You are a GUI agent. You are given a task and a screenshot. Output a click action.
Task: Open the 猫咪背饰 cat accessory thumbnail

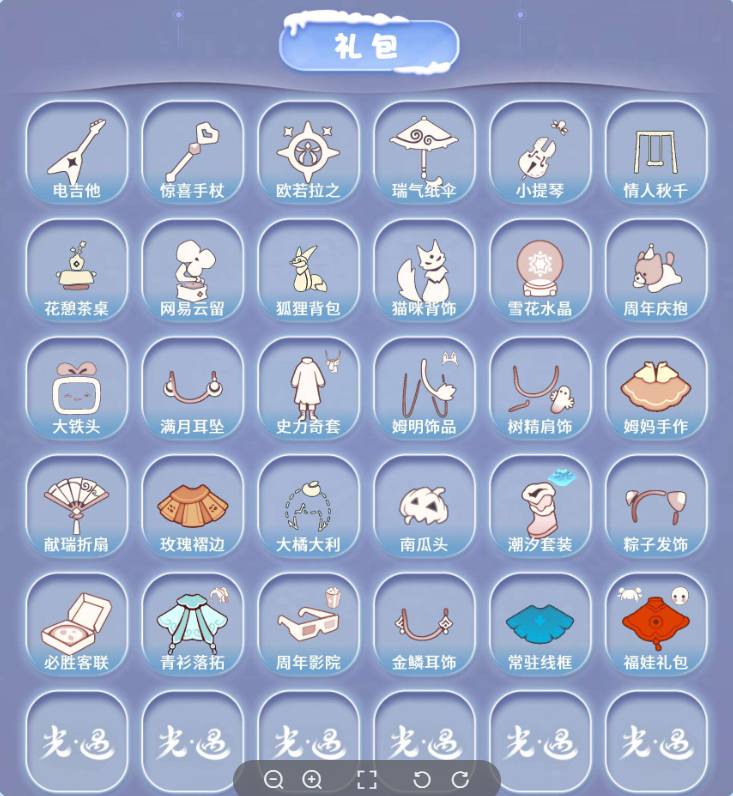pos(424,270)
